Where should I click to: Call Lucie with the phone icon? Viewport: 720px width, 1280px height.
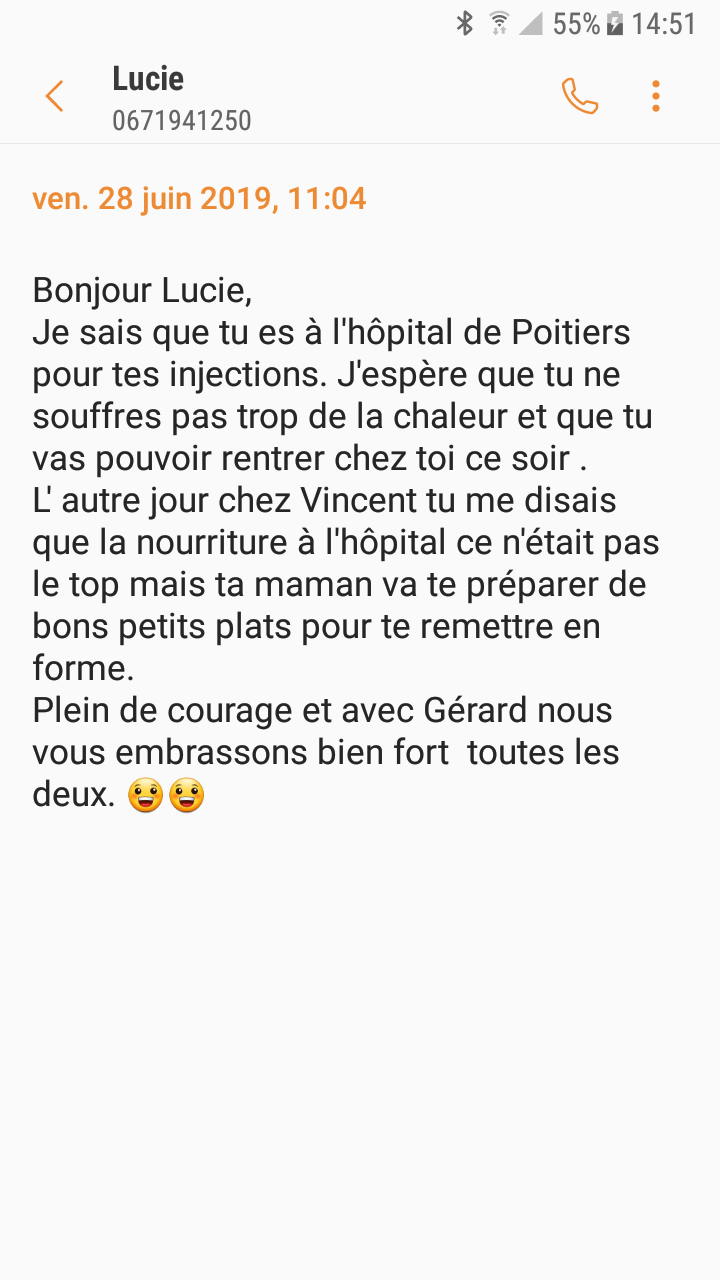tap(579, 96)
